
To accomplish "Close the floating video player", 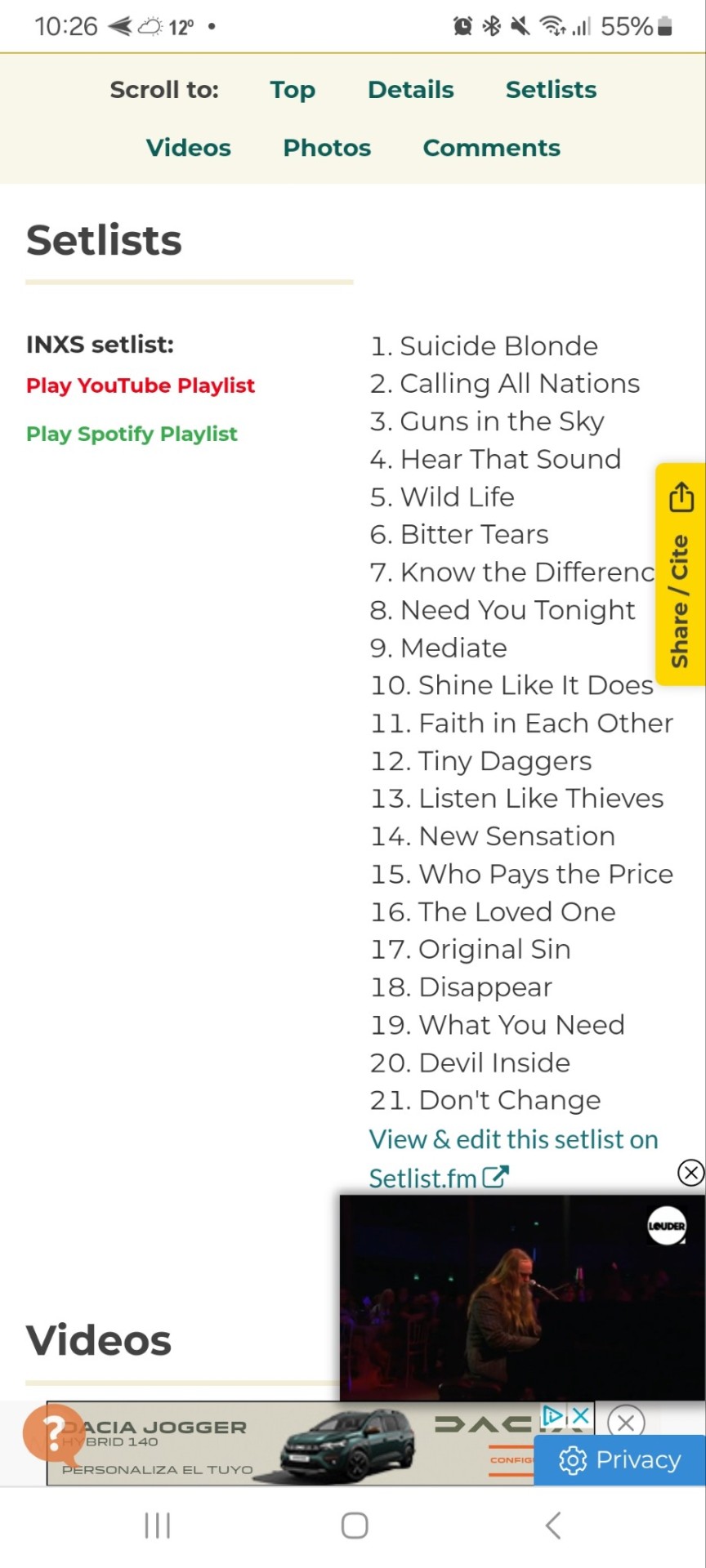I will click(690, 1174).
